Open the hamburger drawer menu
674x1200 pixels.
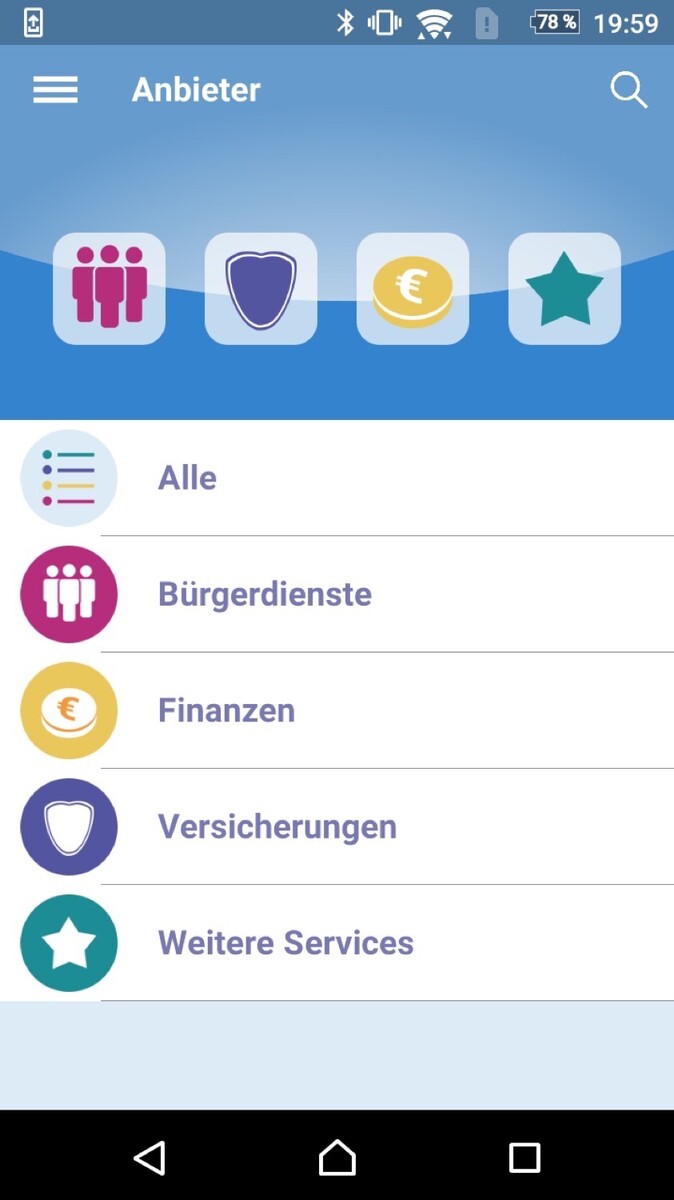tap(55, 90)
